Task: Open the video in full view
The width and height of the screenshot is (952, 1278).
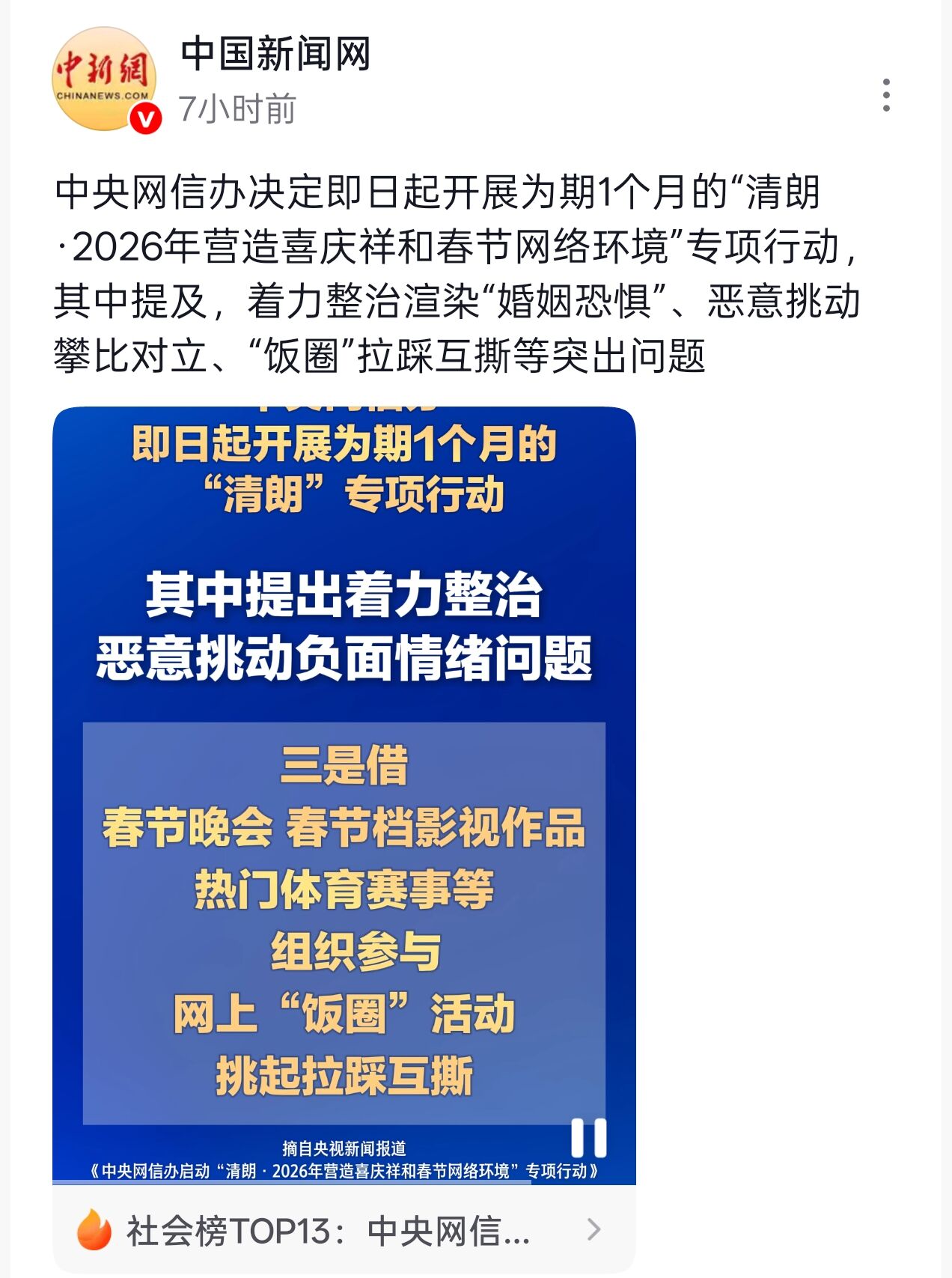Action: coord(344,795)
